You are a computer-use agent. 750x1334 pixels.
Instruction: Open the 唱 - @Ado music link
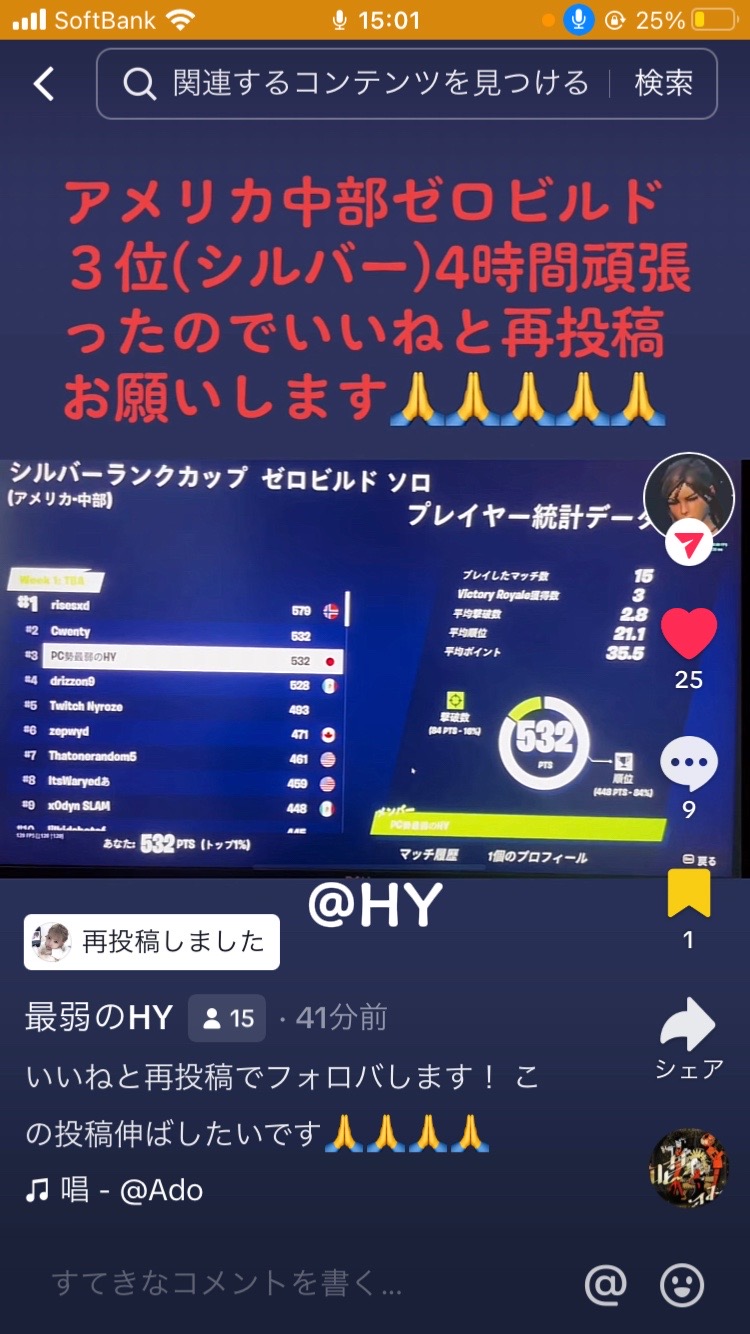pos(114,1190)
